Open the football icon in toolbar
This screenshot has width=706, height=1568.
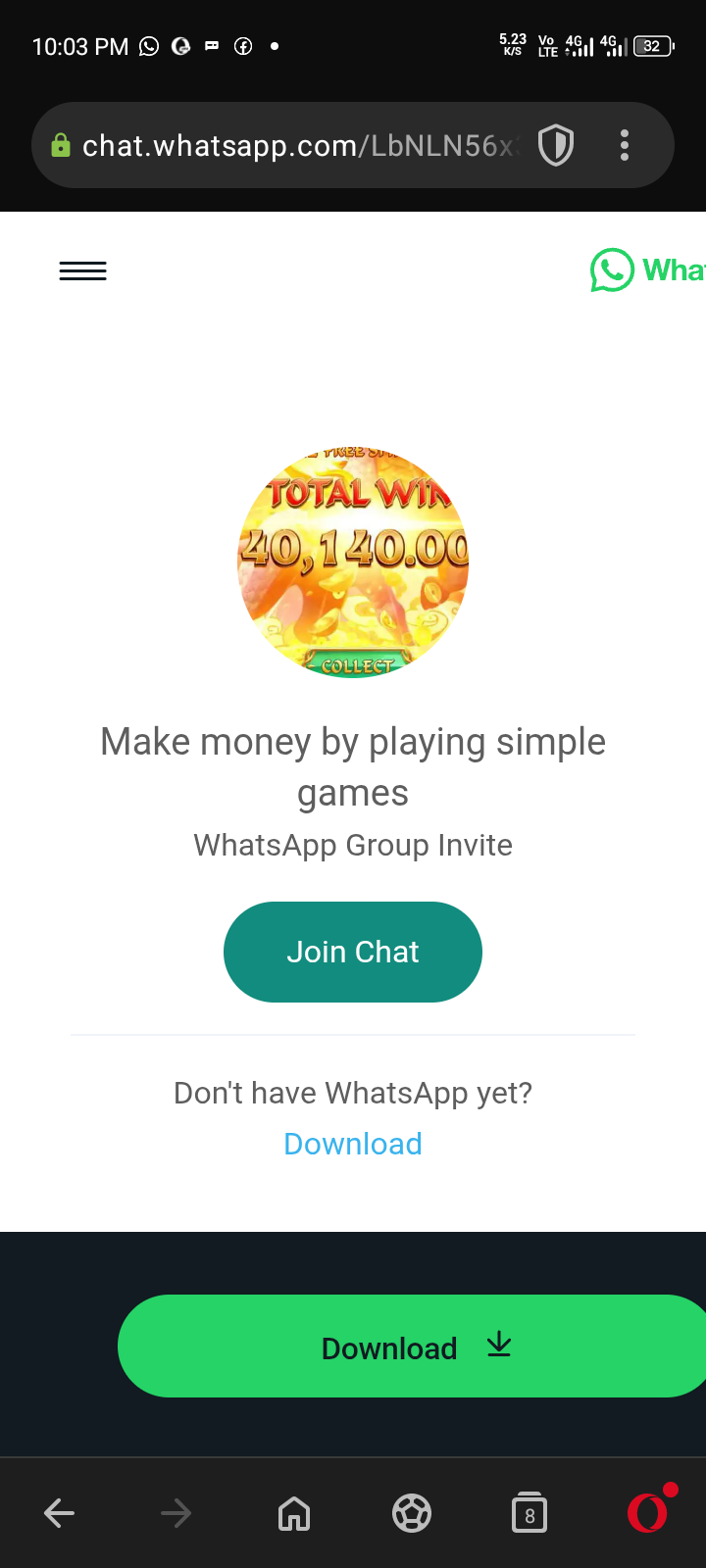[412, 1513]
